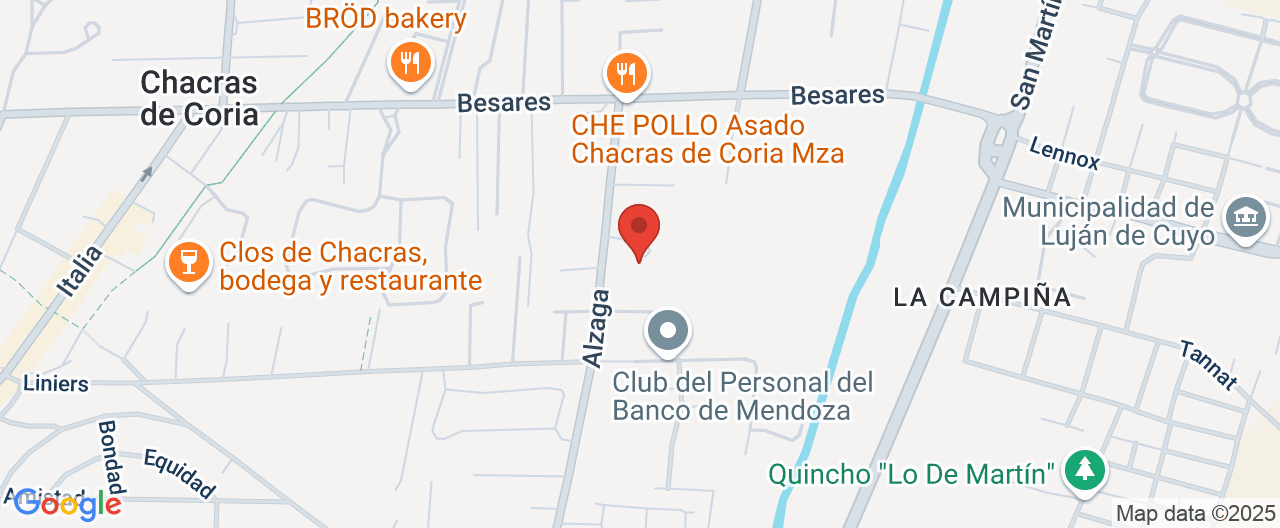Select the BRÖD bakery marker
Screen dimensions: 1280x528
pos(409,63)
